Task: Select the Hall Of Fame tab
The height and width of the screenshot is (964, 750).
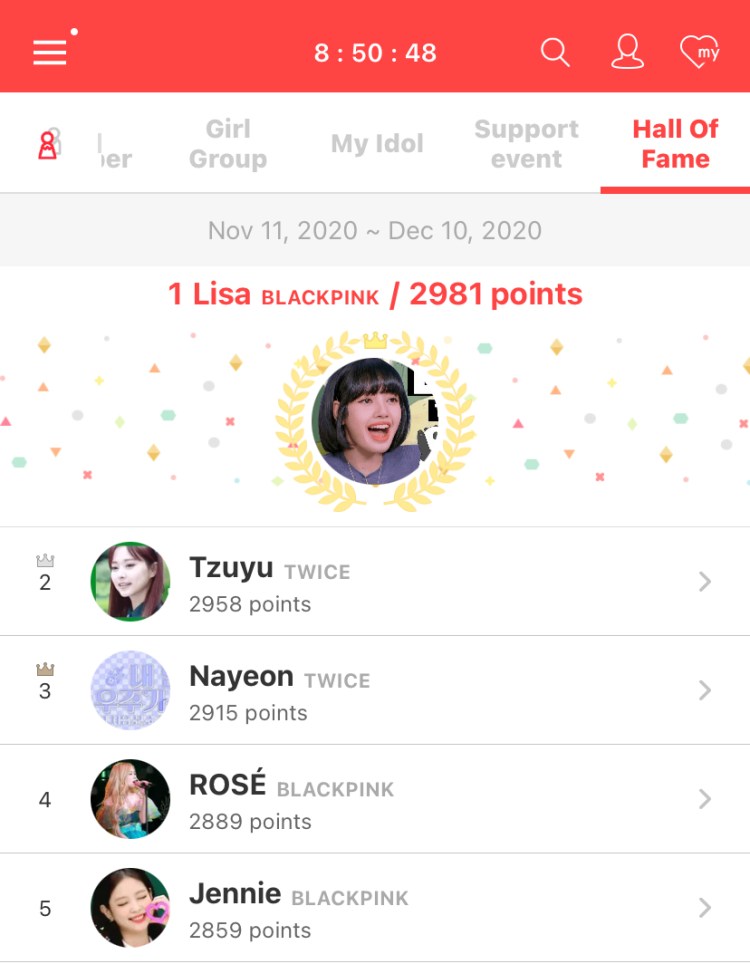Action: point(675,144)
